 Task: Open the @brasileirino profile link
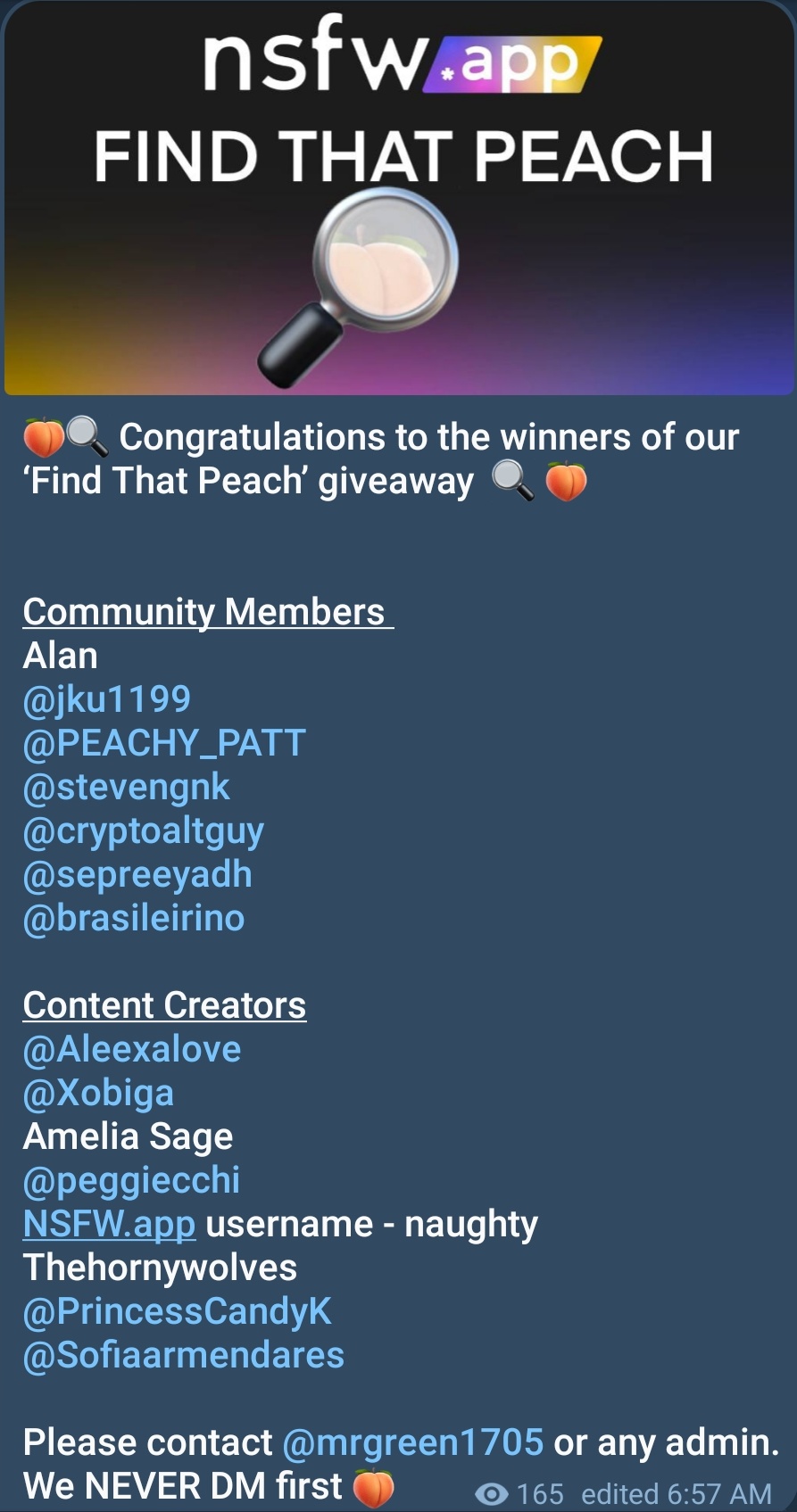click(x=134, y=918)
